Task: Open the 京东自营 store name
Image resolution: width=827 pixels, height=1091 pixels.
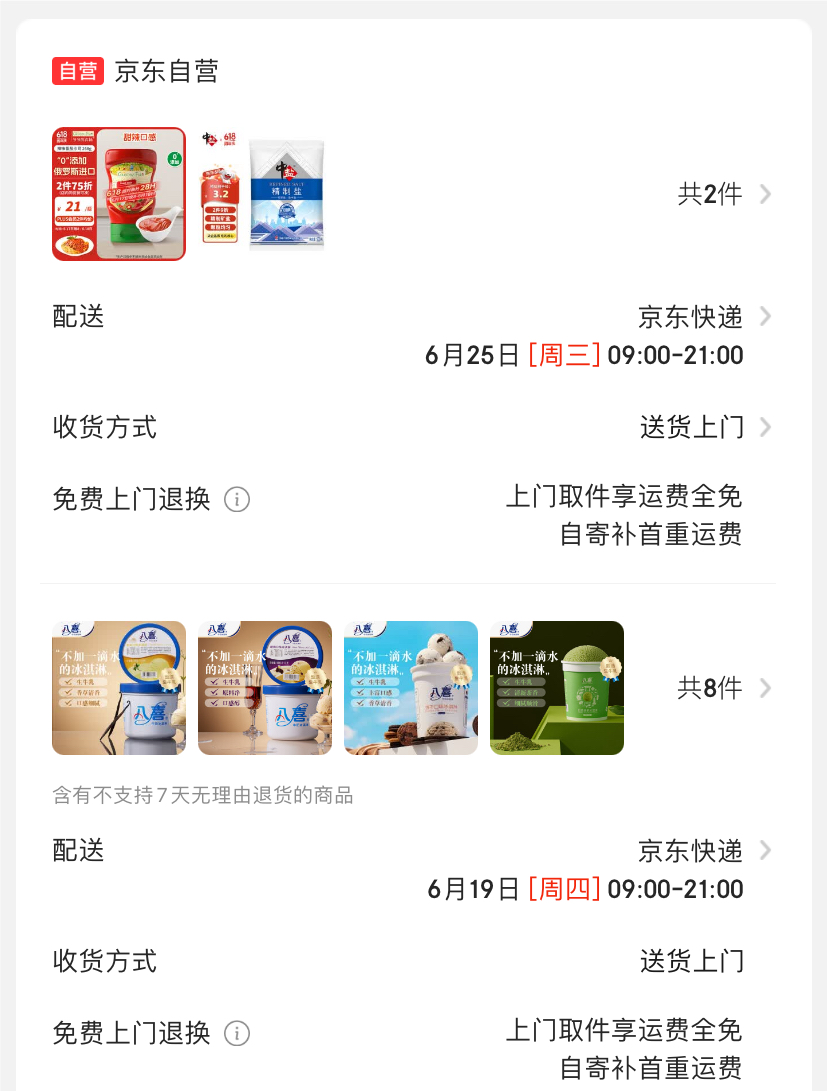Action: tap(163, 71)
